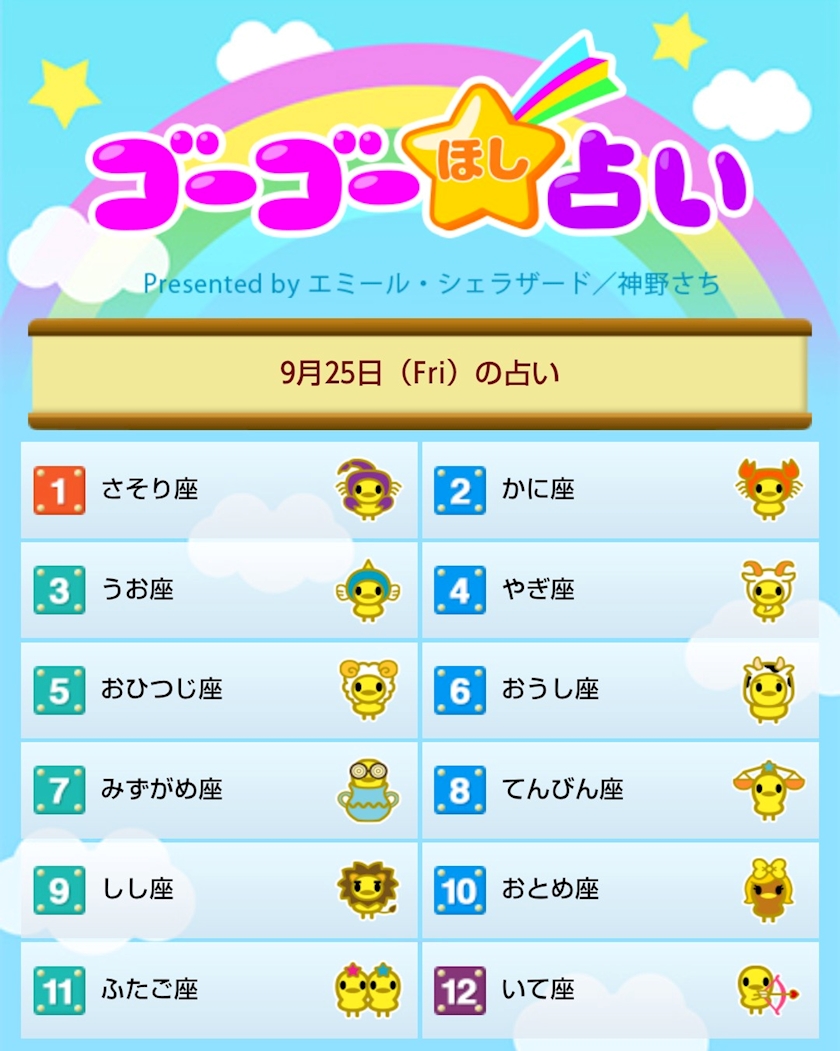
Task: View the てんびん座 horoscope
Action: [620, 790]
